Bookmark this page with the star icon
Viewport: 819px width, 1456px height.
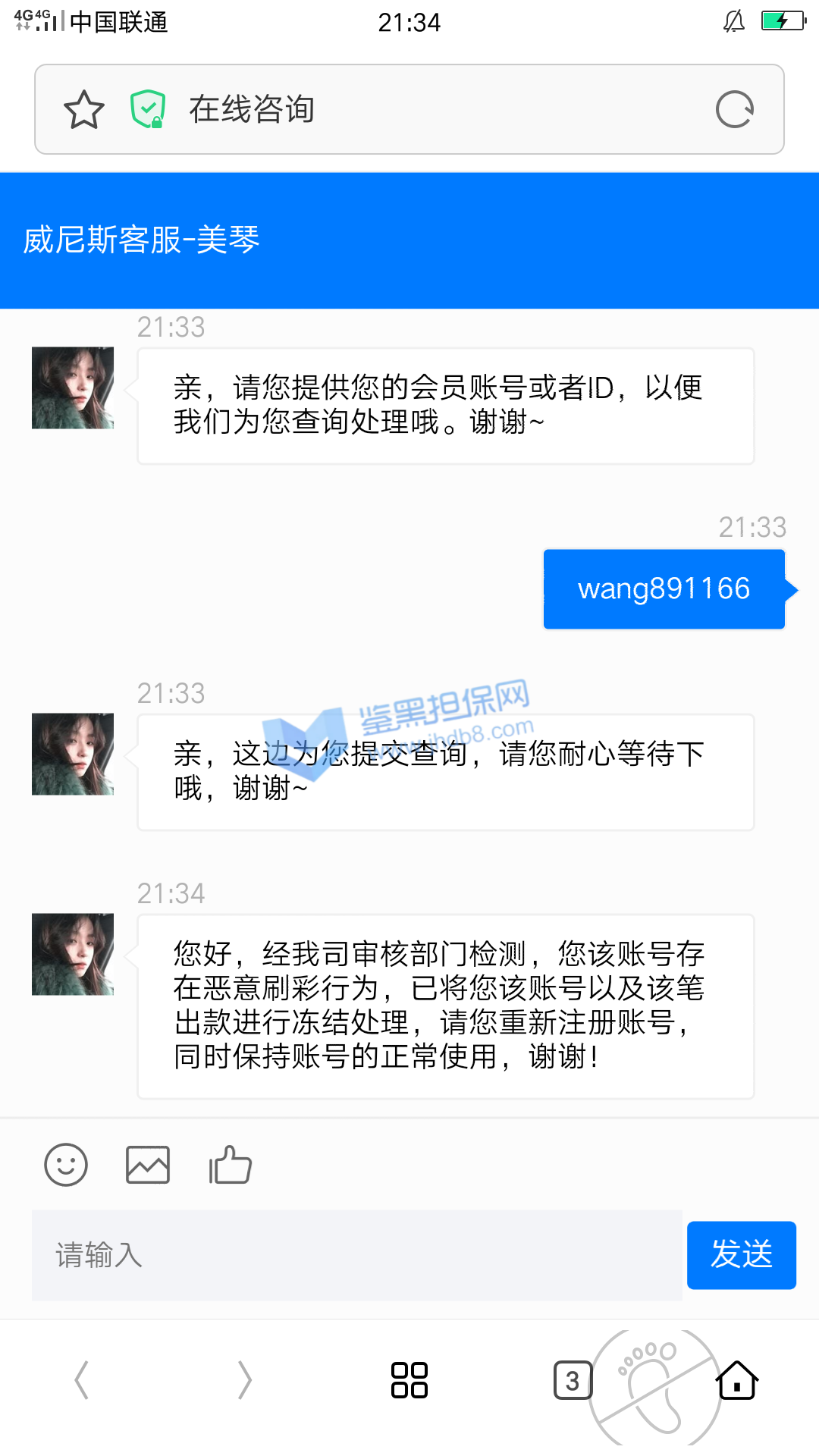click(83, 110)
